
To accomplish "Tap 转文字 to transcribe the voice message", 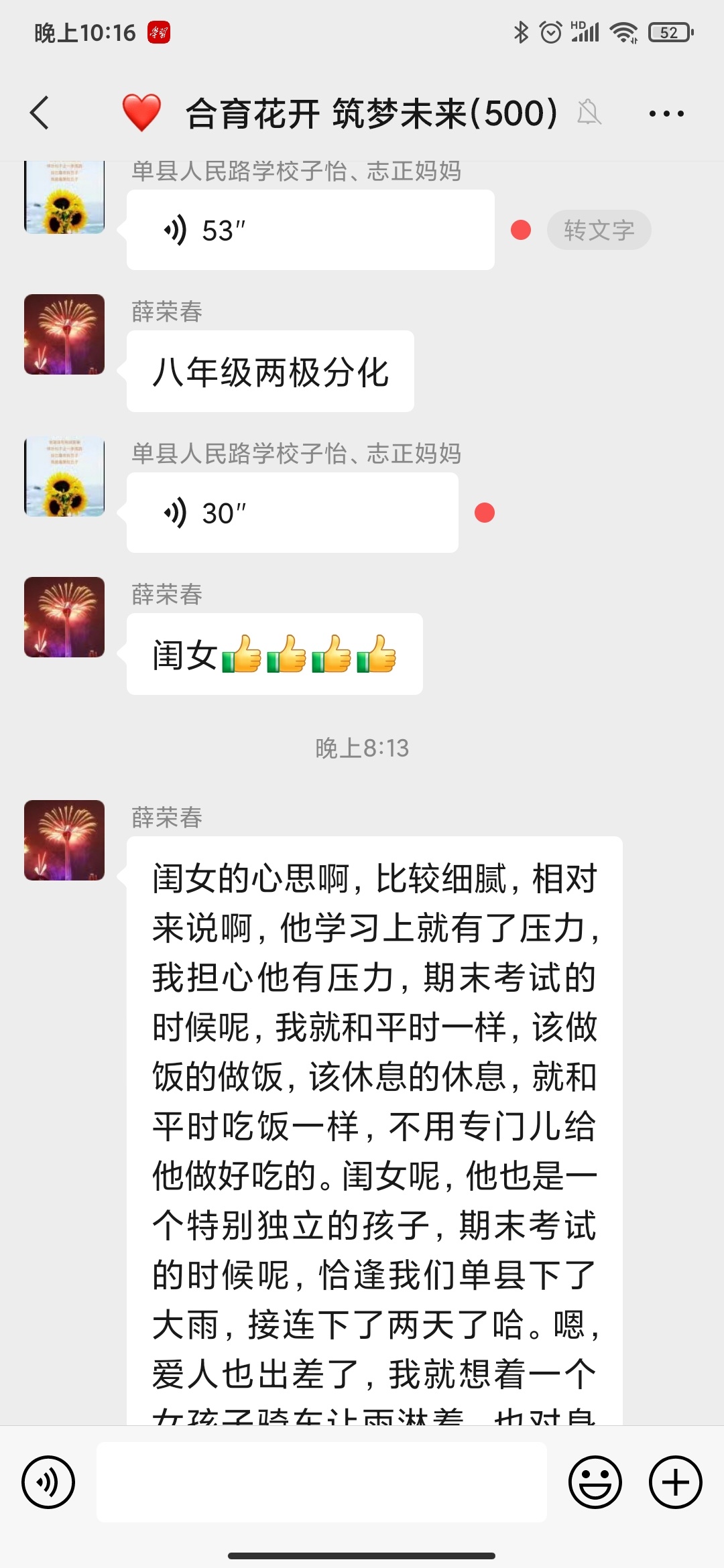I will [x=599, y=229].
